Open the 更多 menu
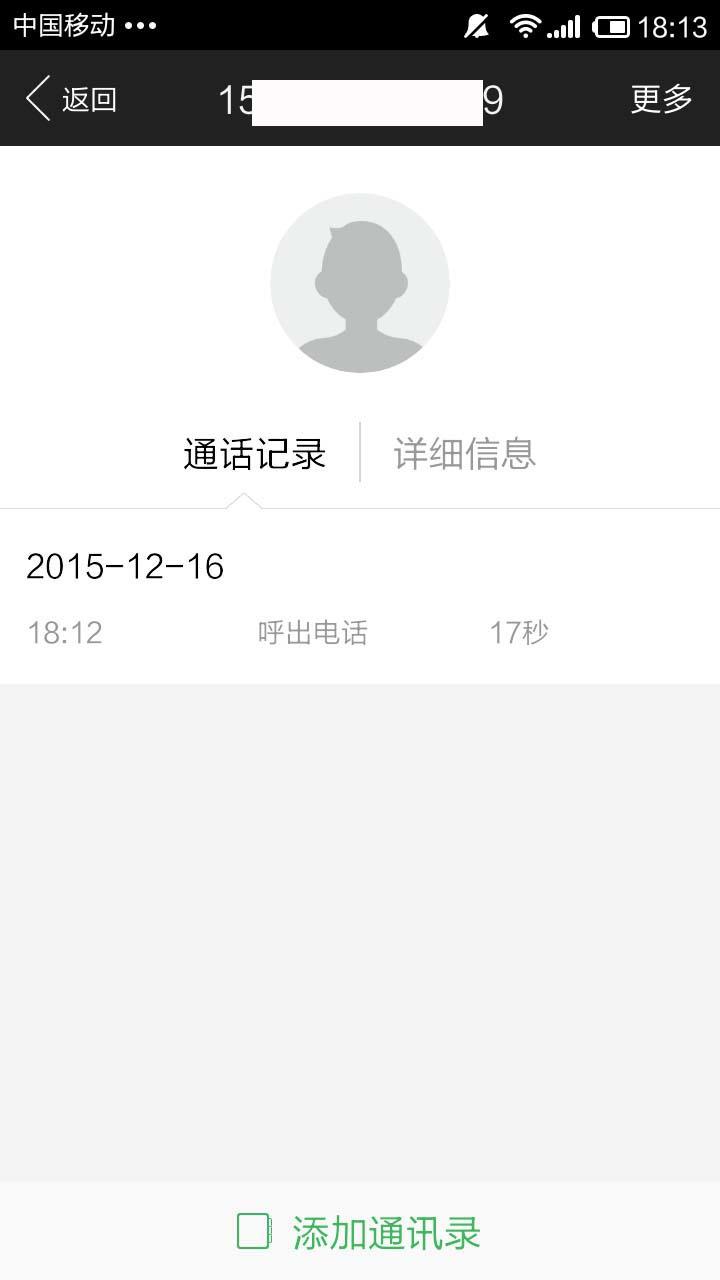The image size is (720, 1280). (x=661, y=99)
